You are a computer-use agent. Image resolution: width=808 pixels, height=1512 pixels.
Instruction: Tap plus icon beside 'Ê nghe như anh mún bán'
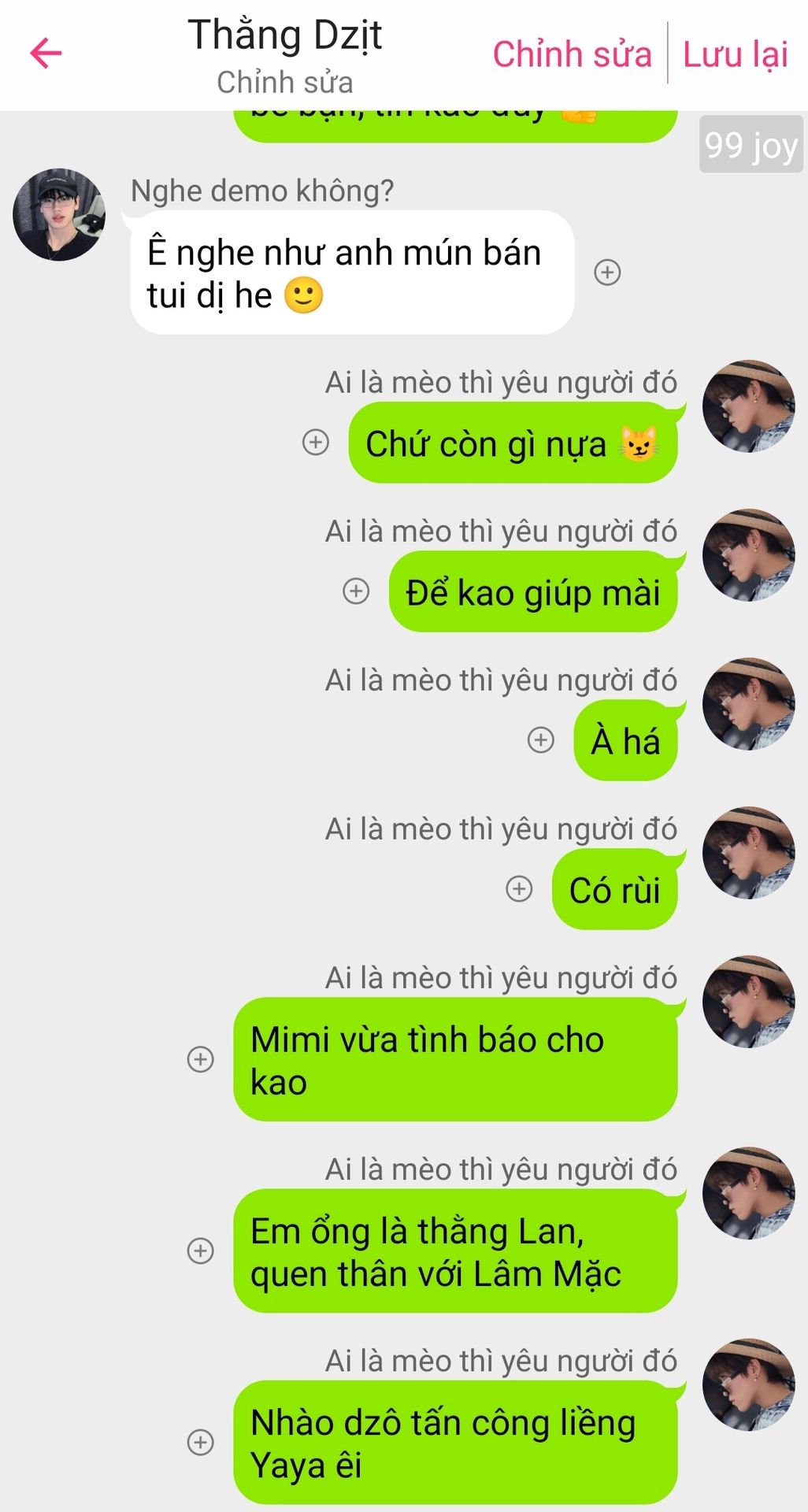click(607, 272)
